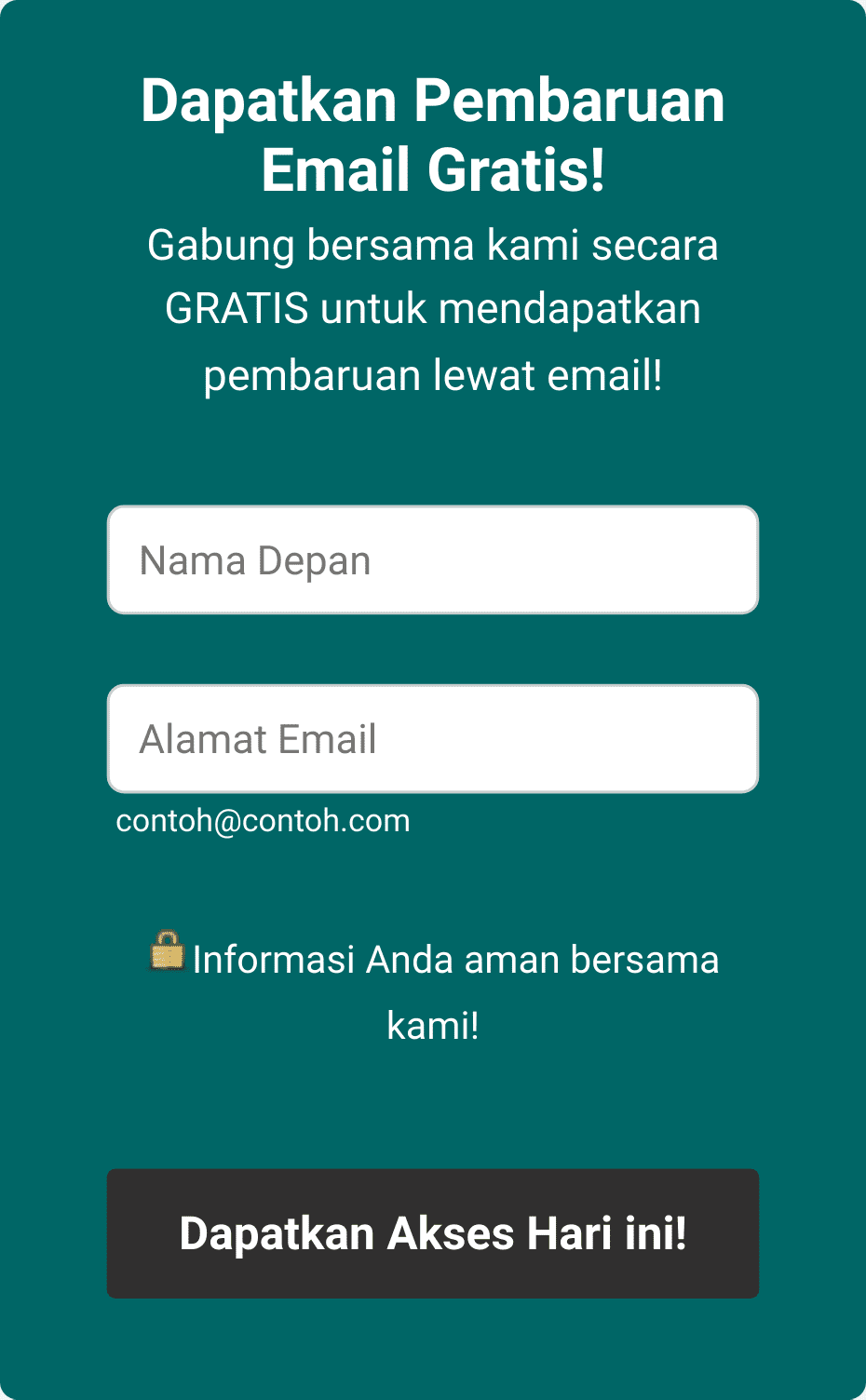This screenshot has width=866, height=1400.
Task: Tap Dapatkan Akses Hari ini! button
Action: pyautogui.click(x=433, y=1233)
